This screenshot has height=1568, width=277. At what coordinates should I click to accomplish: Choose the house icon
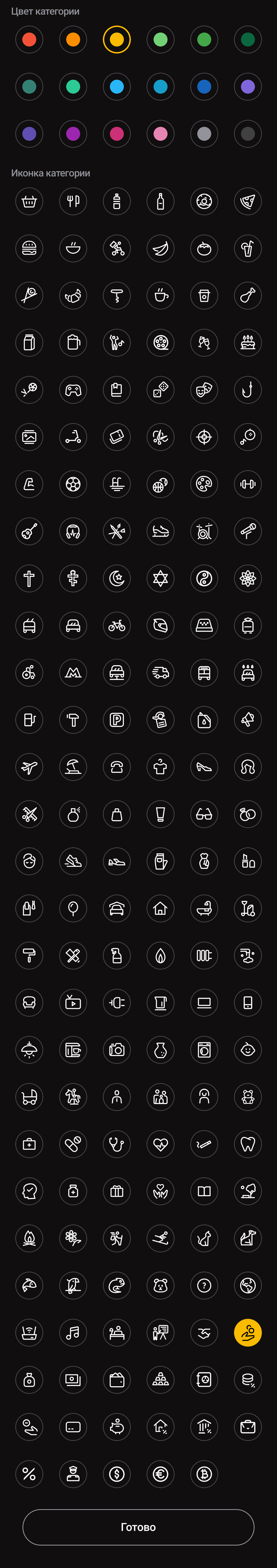click(160, 908)
